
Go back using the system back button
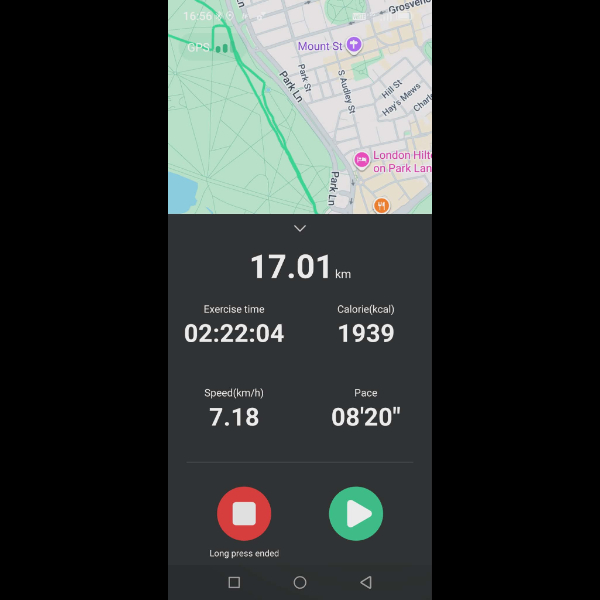[365, 582]
